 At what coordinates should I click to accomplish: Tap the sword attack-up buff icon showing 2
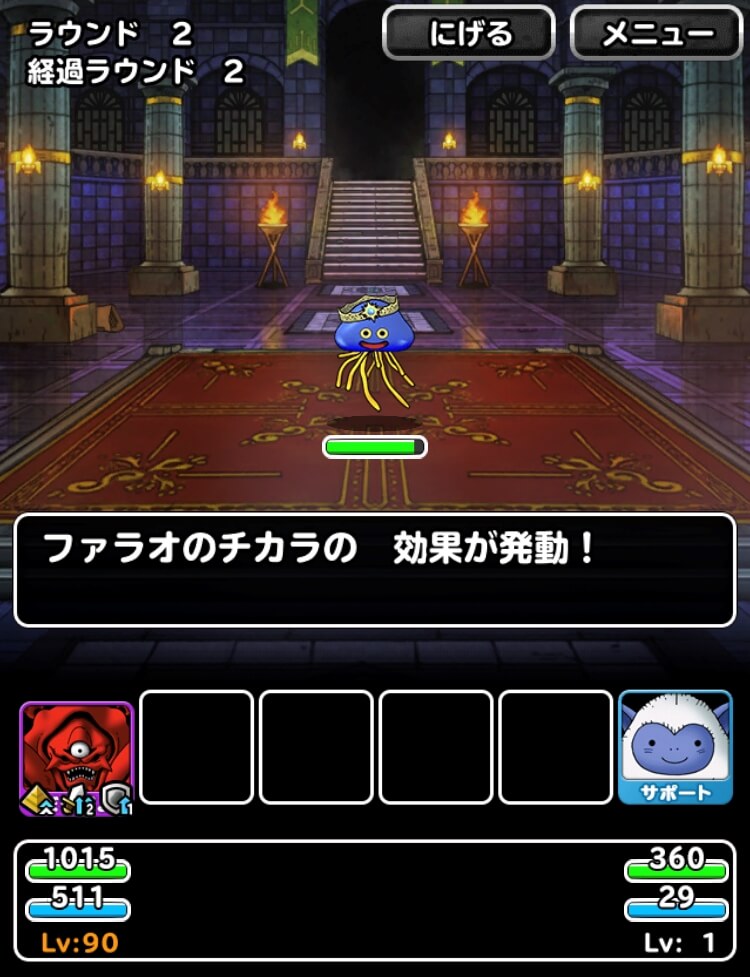(75, 800)
